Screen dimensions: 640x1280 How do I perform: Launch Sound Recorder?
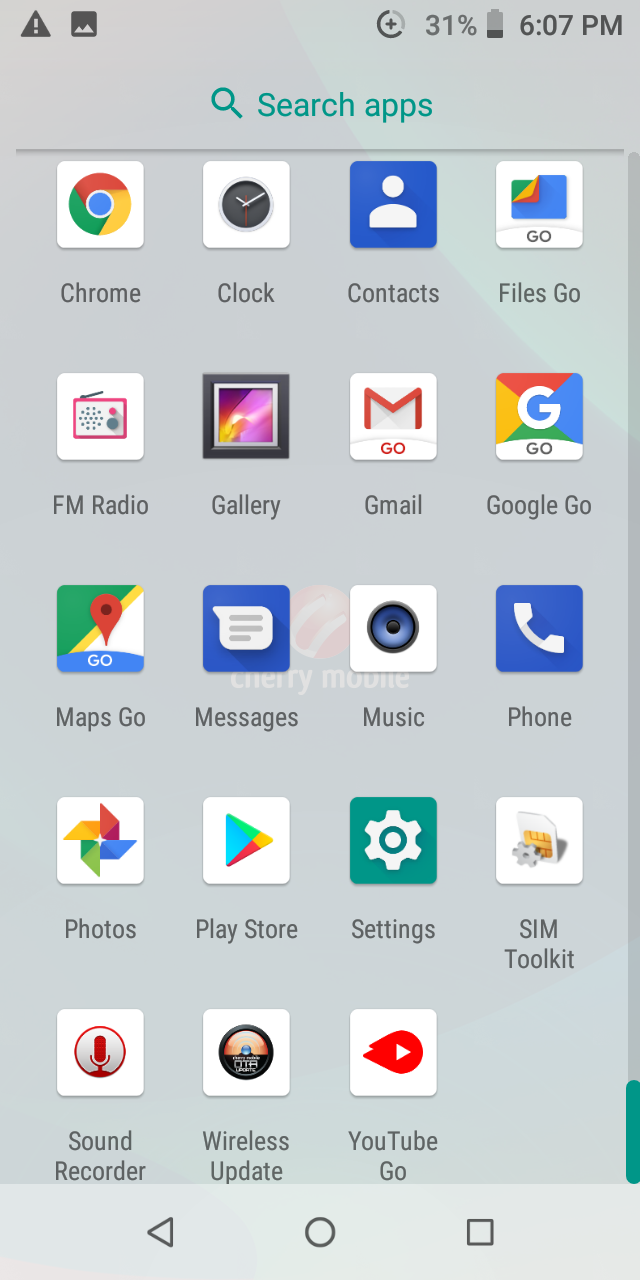[100, 1053]
